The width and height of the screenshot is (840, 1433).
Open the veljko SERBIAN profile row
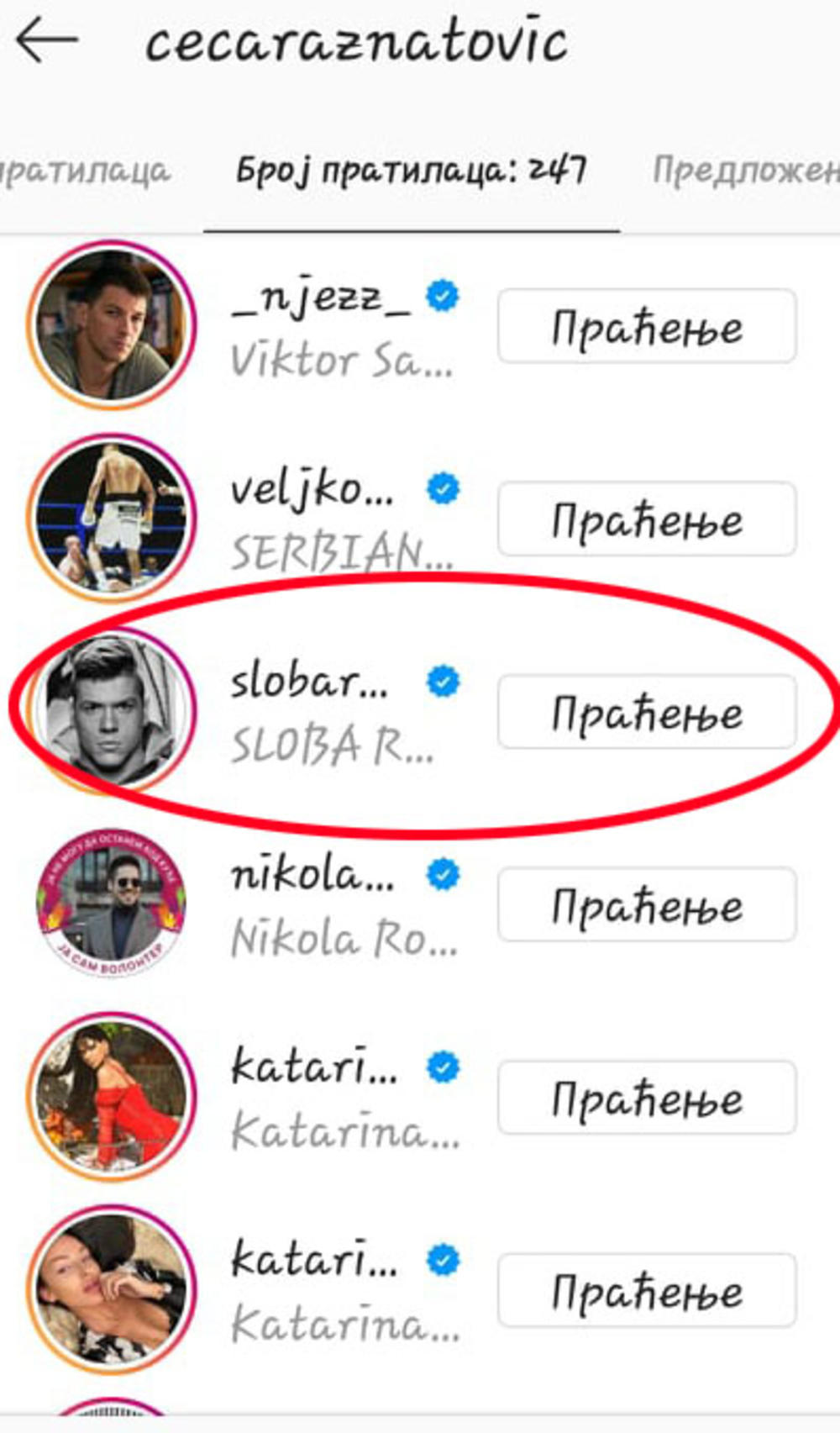pos(340,520)
